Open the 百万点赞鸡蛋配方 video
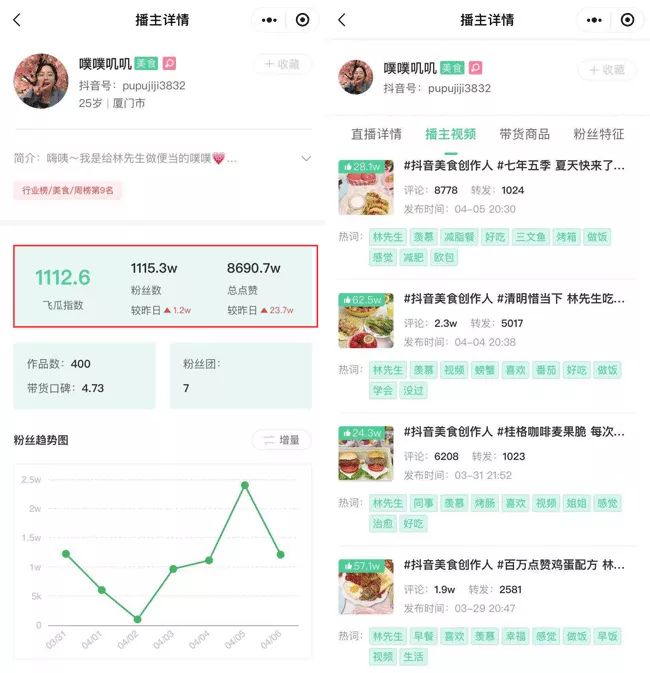The height and width of the screenshot is (673, 650). coord(514,565)
